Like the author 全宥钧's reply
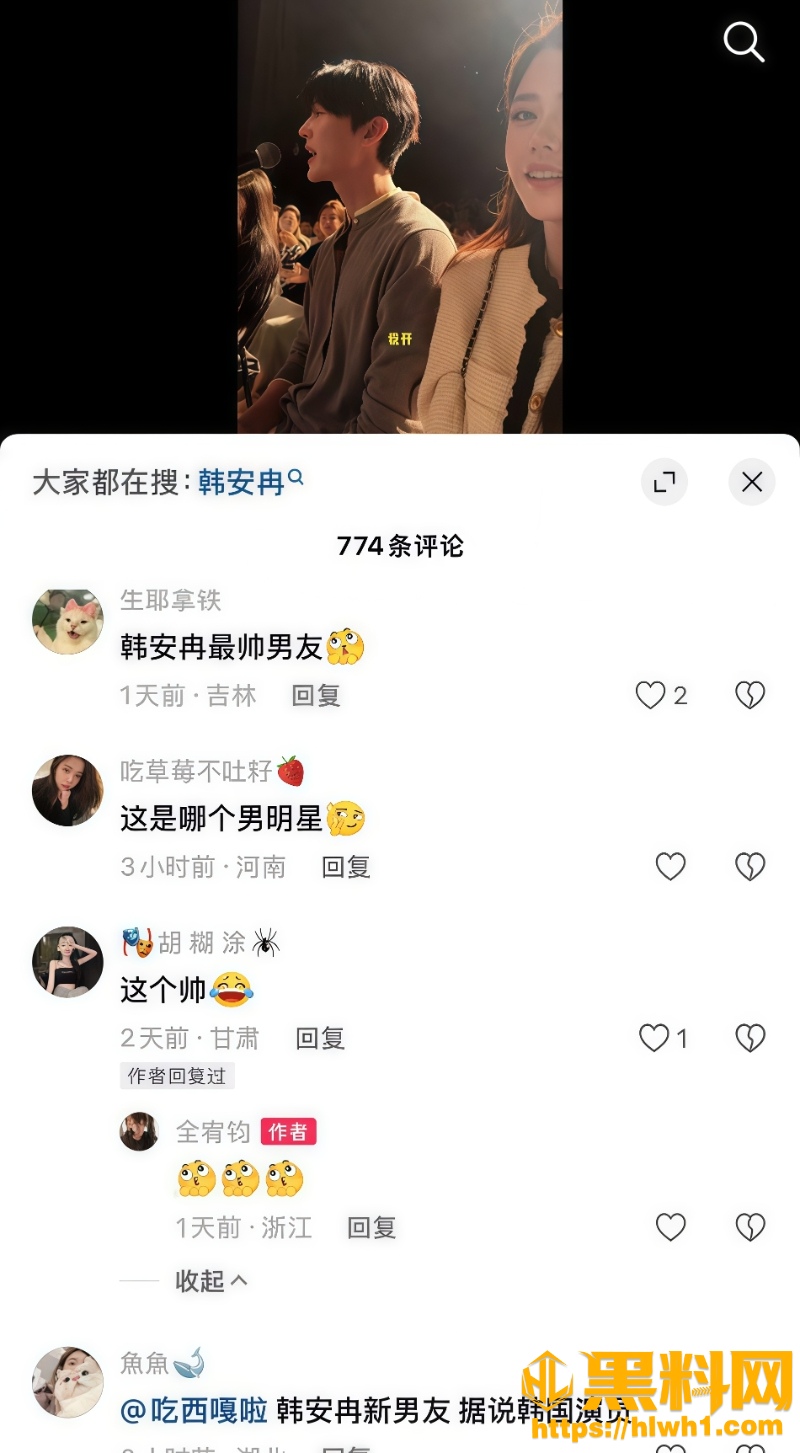Image resolution: width=800 pixels, height=1453 pixels. (670, 1227)
